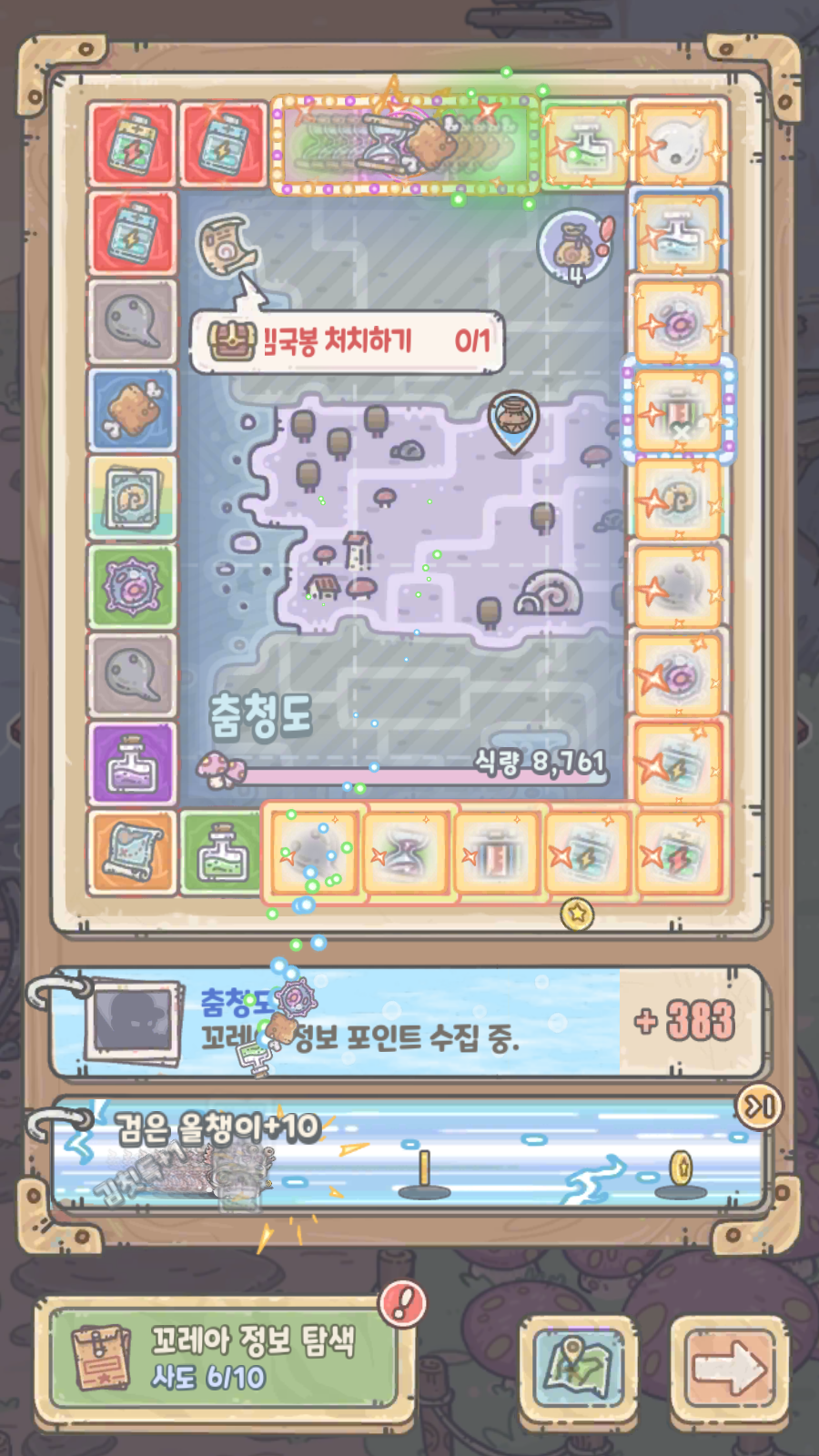Tap the orange treasure map tile
This screenshot has height=1456, width=819.
[133, 852]
